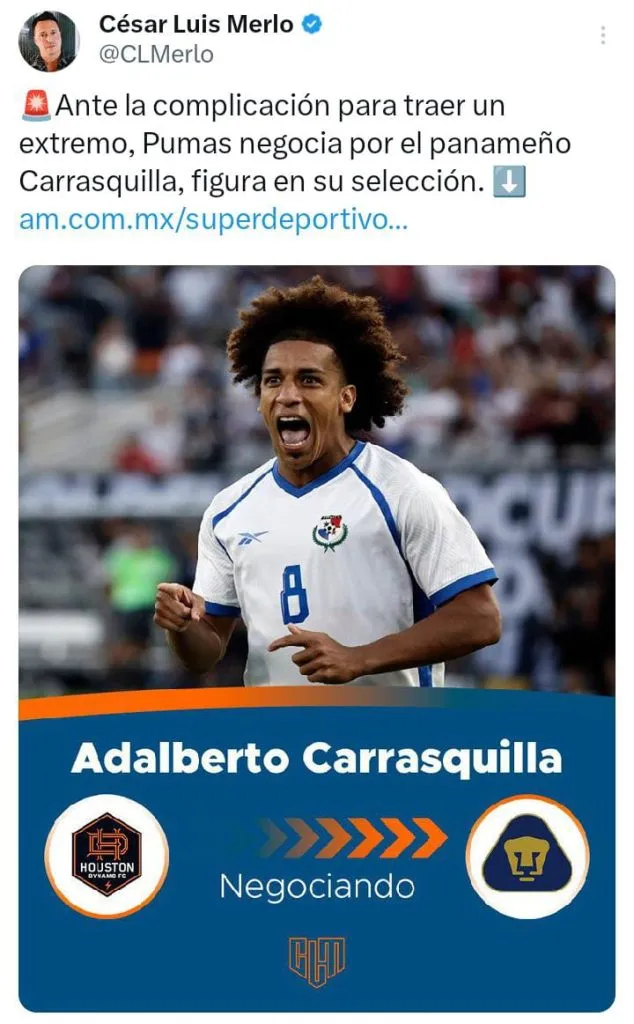Tap the @CLMerlo account handle
Screen dimensions: 634x1024
pyautogui.click(x=156, y=55)
